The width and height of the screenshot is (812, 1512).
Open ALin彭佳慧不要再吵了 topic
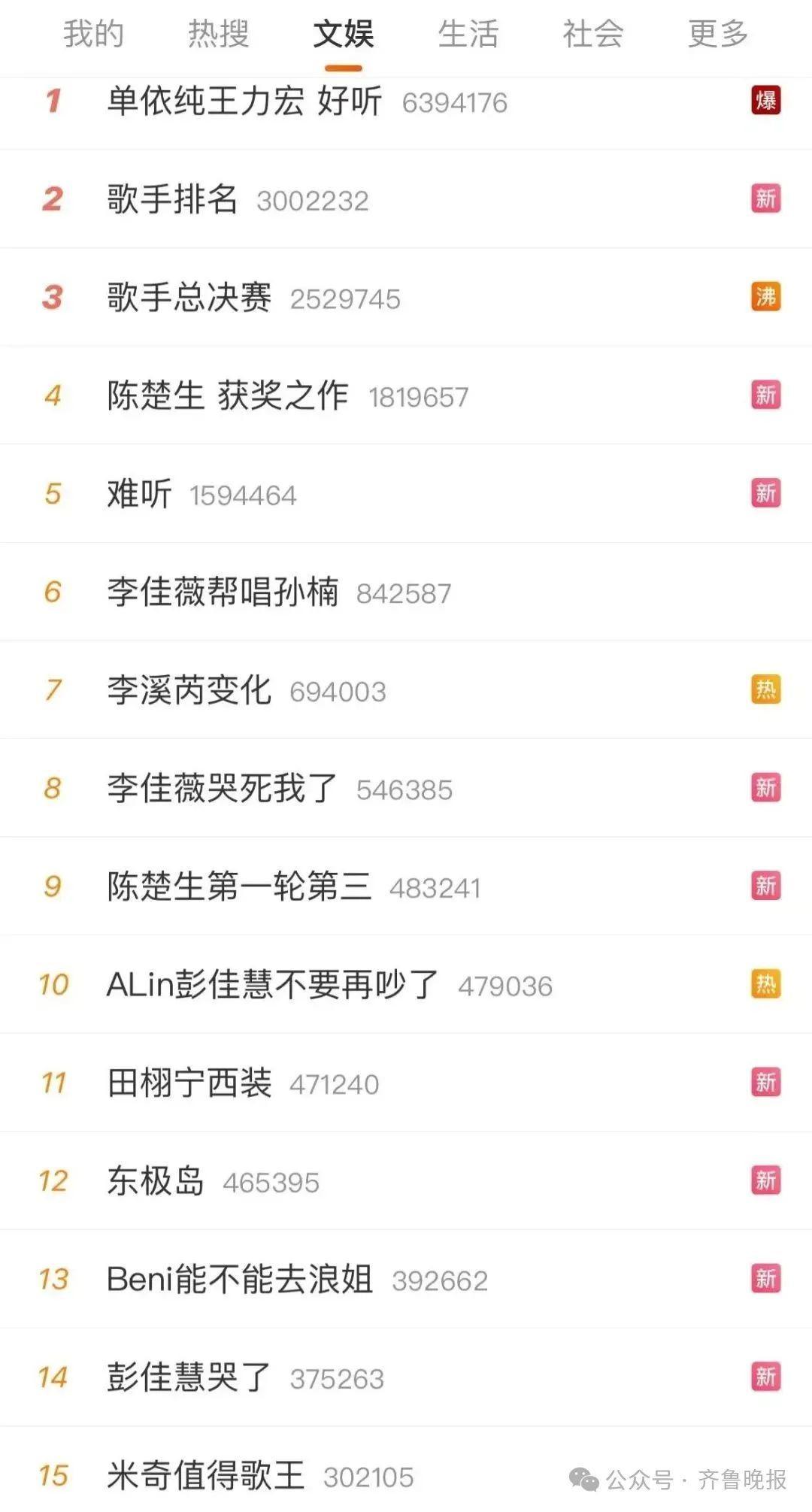[x=272, y=984]
